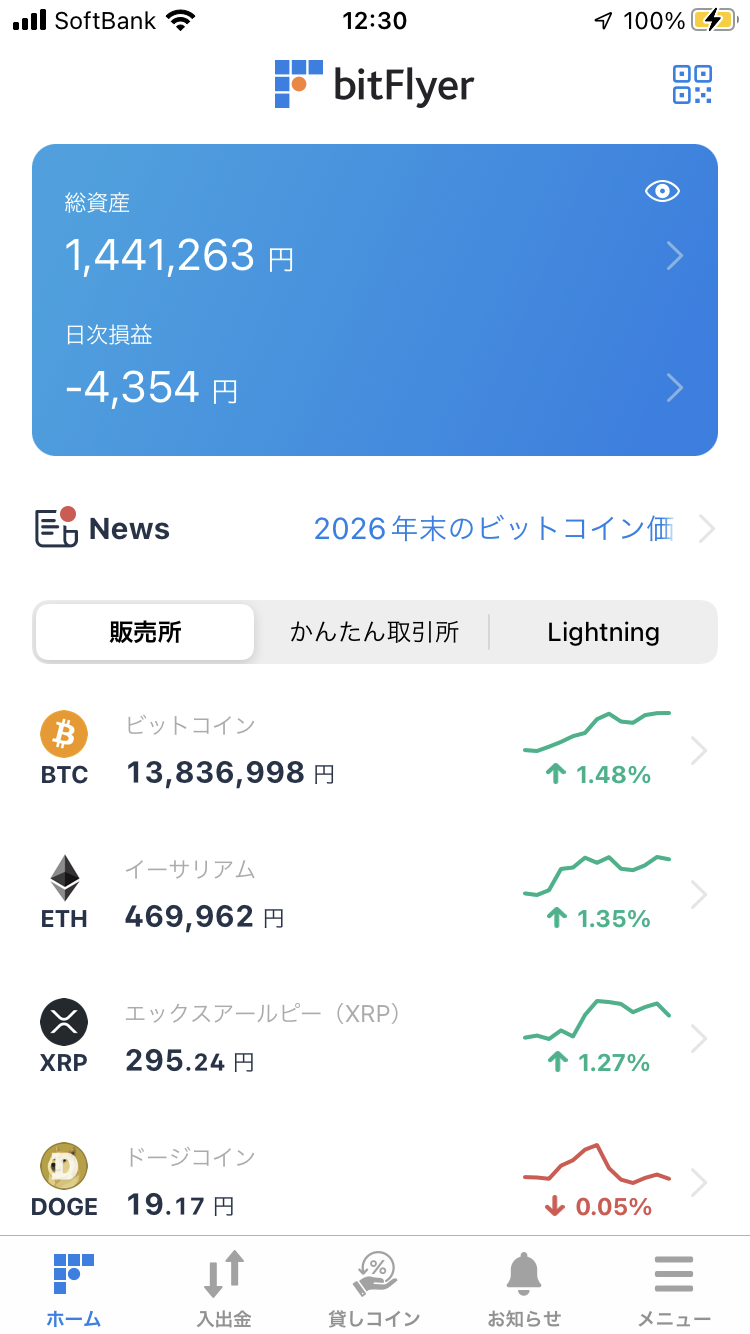750x1334 pixels.
Task: Open the Ethereum (ETH) row
Action: 375,895
